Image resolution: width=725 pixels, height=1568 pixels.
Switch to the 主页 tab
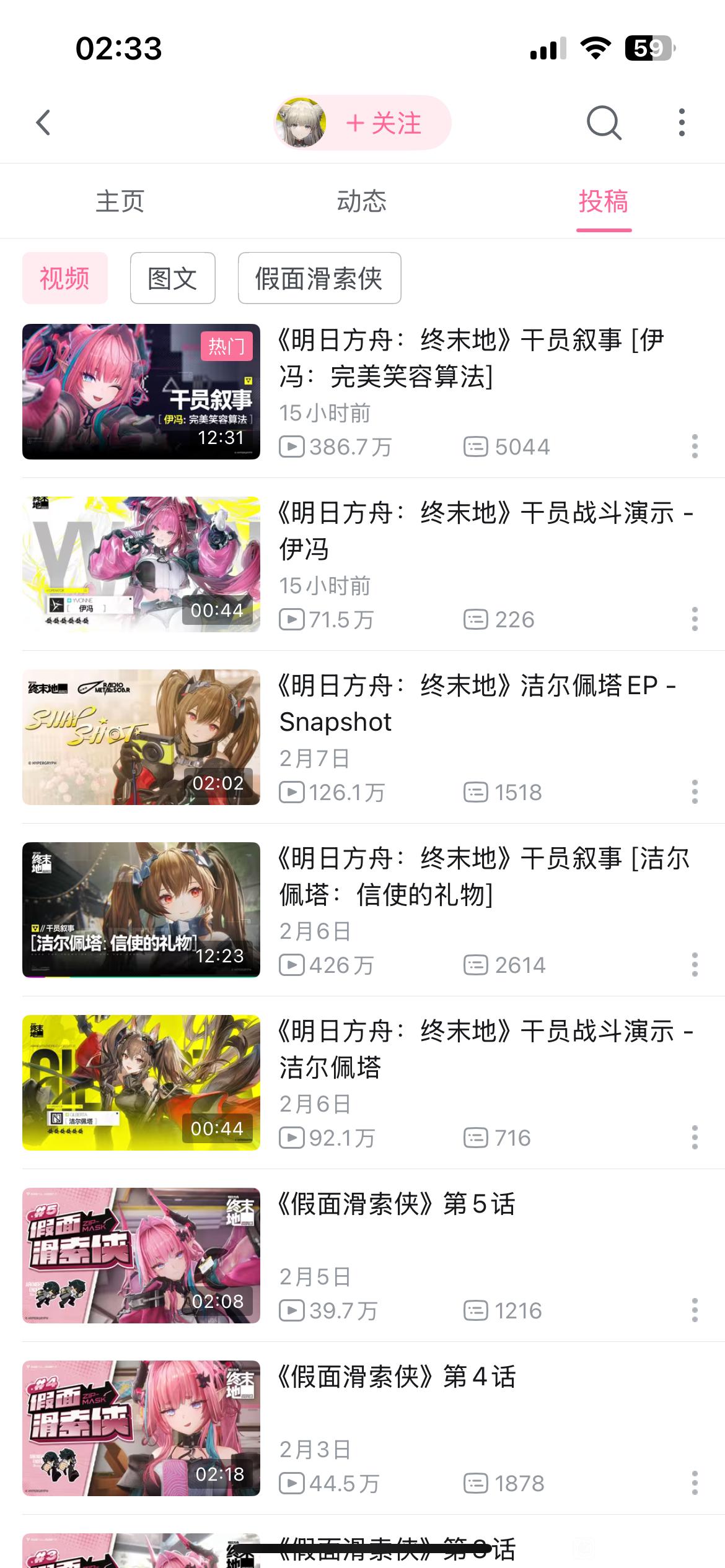(120, 202)
